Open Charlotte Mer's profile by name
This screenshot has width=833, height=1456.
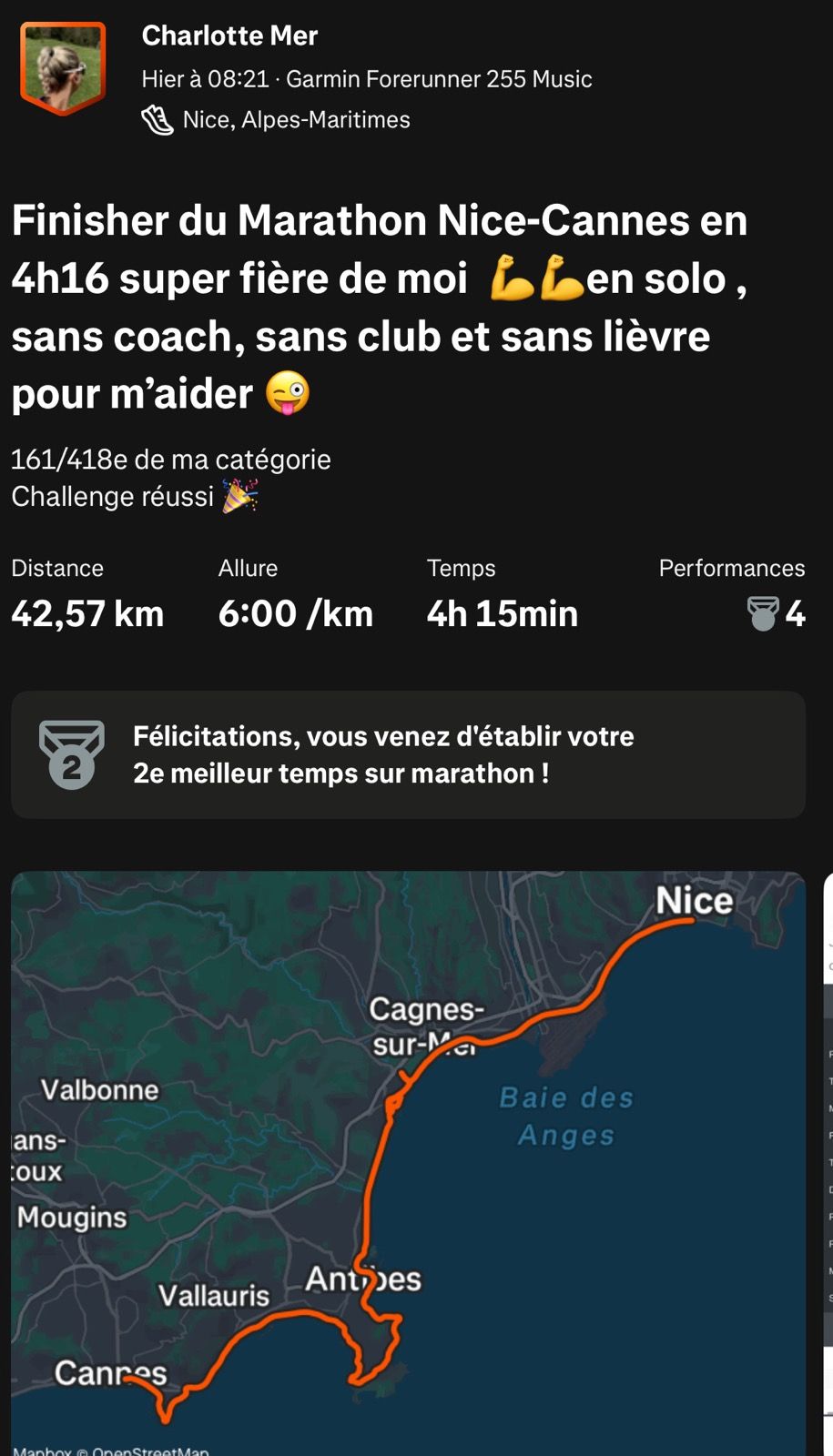229,35
